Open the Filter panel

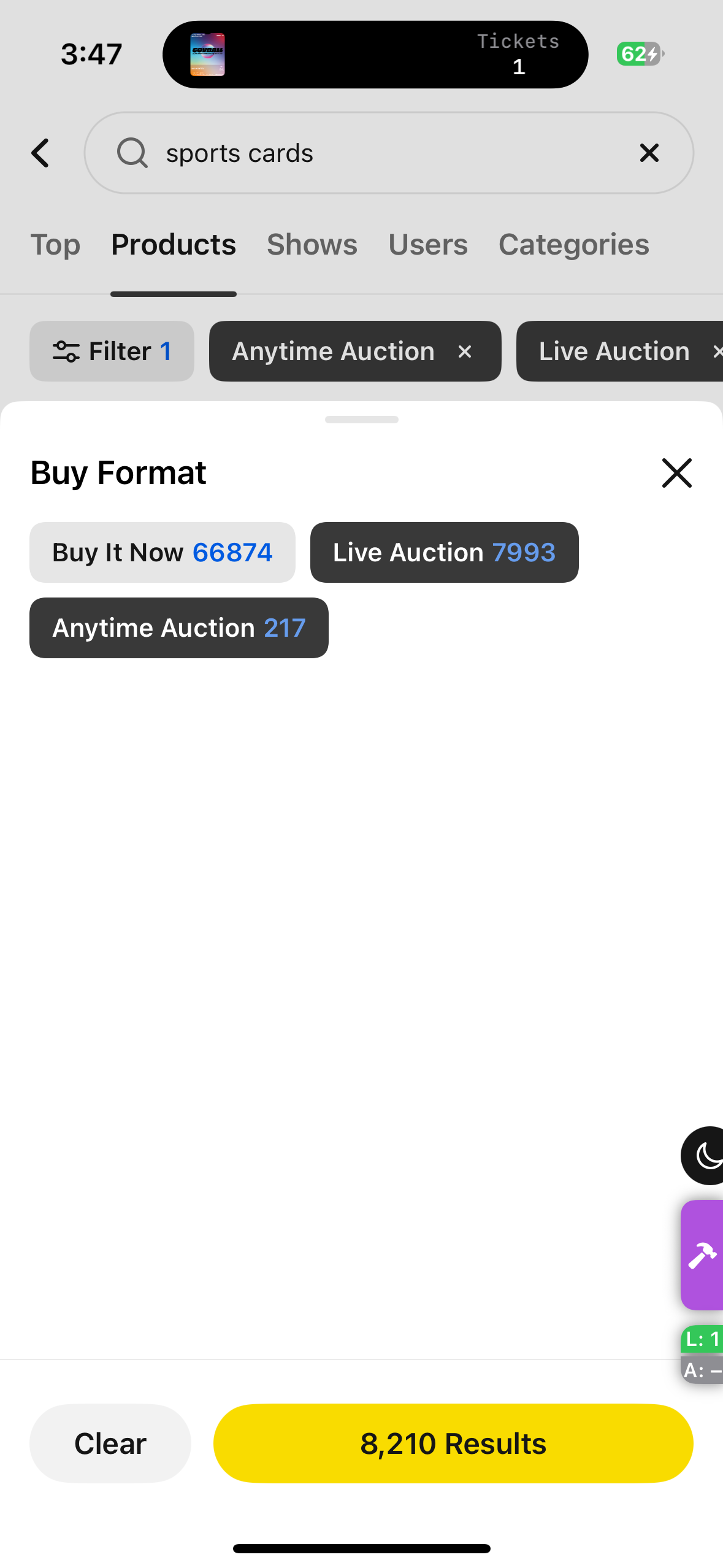click(112, 351)
